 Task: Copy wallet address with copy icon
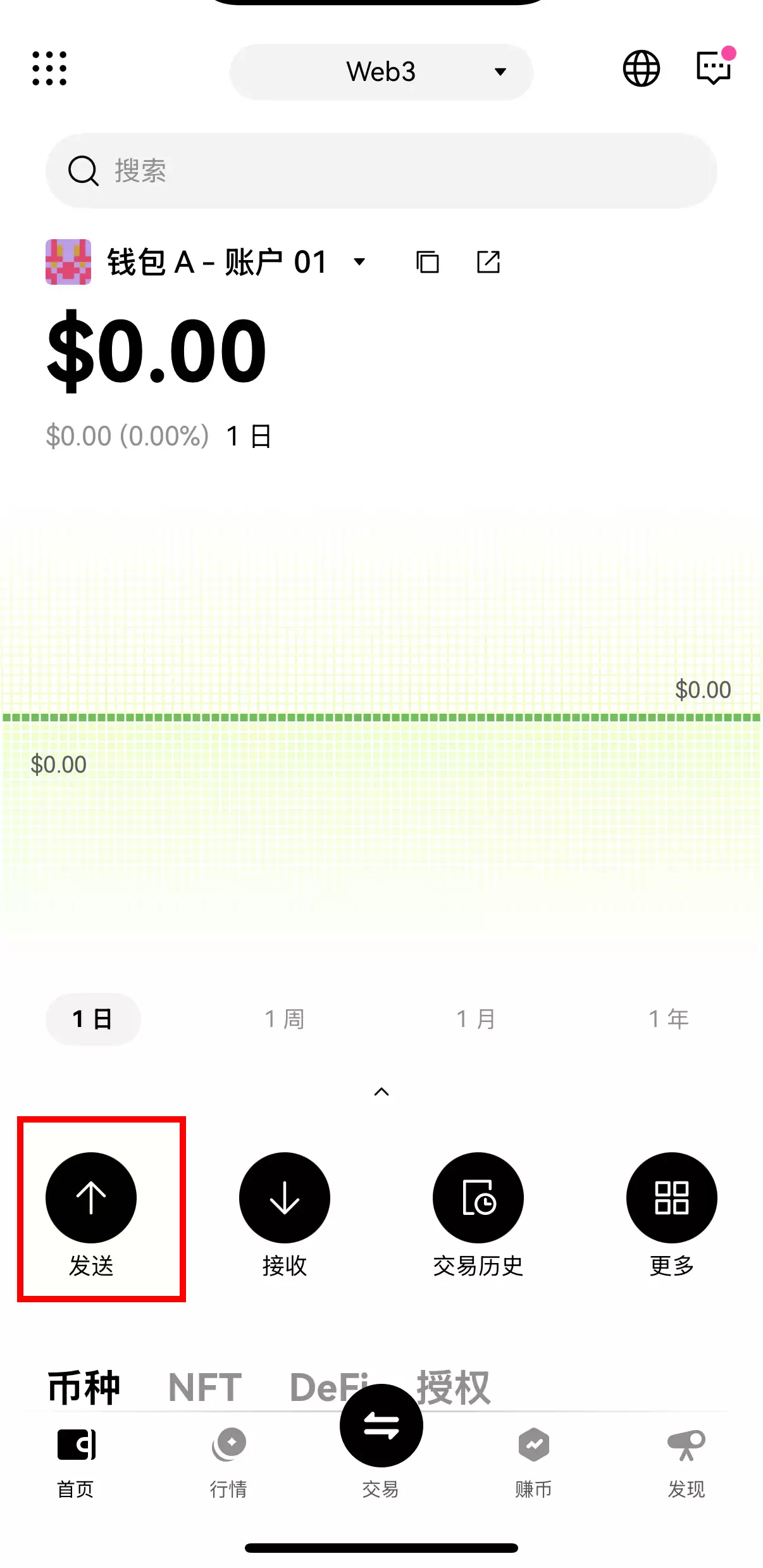tap(426, 261)
